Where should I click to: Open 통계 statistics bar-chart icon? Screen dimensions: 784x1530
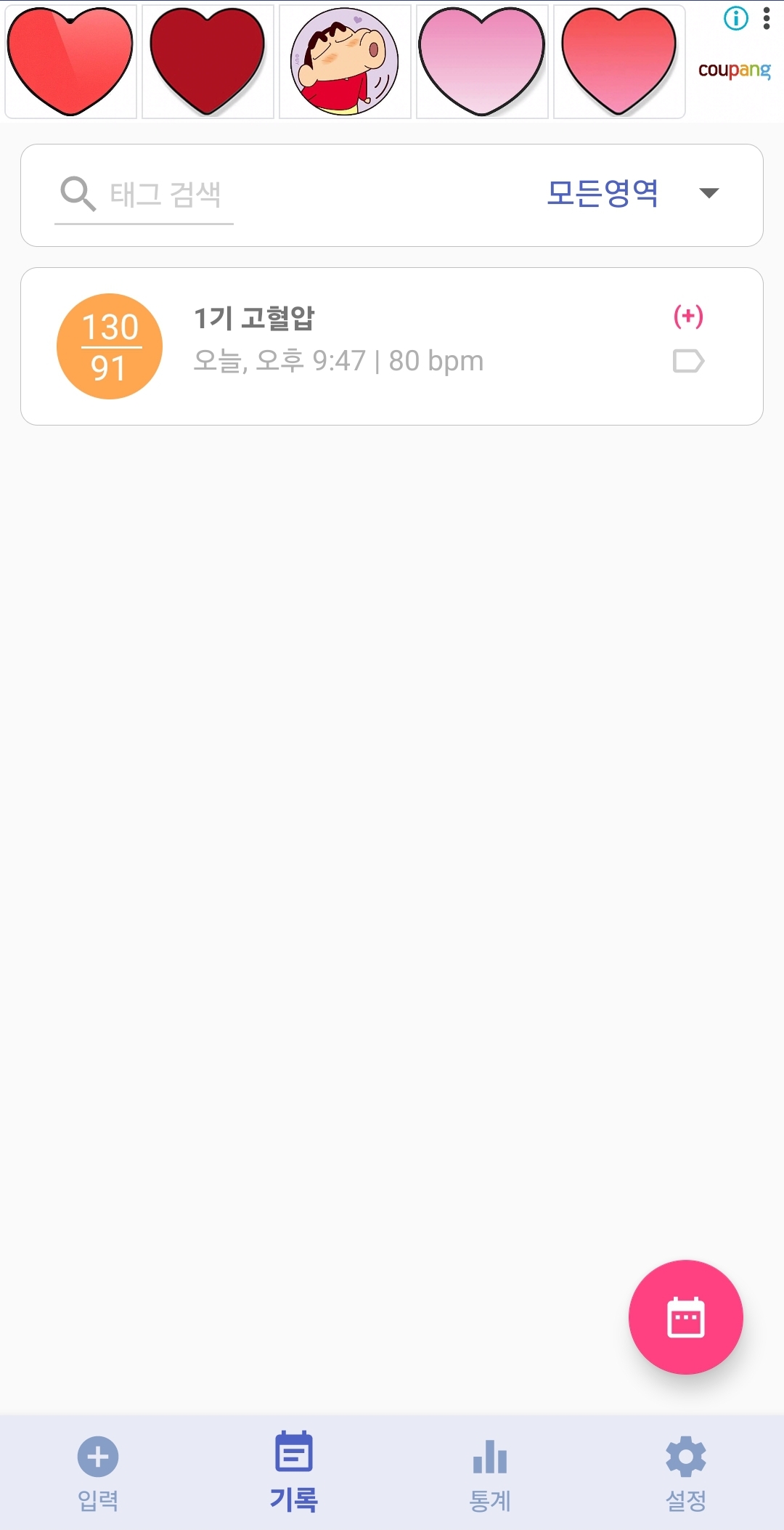pyautogui.click(x=489, y=1457)
